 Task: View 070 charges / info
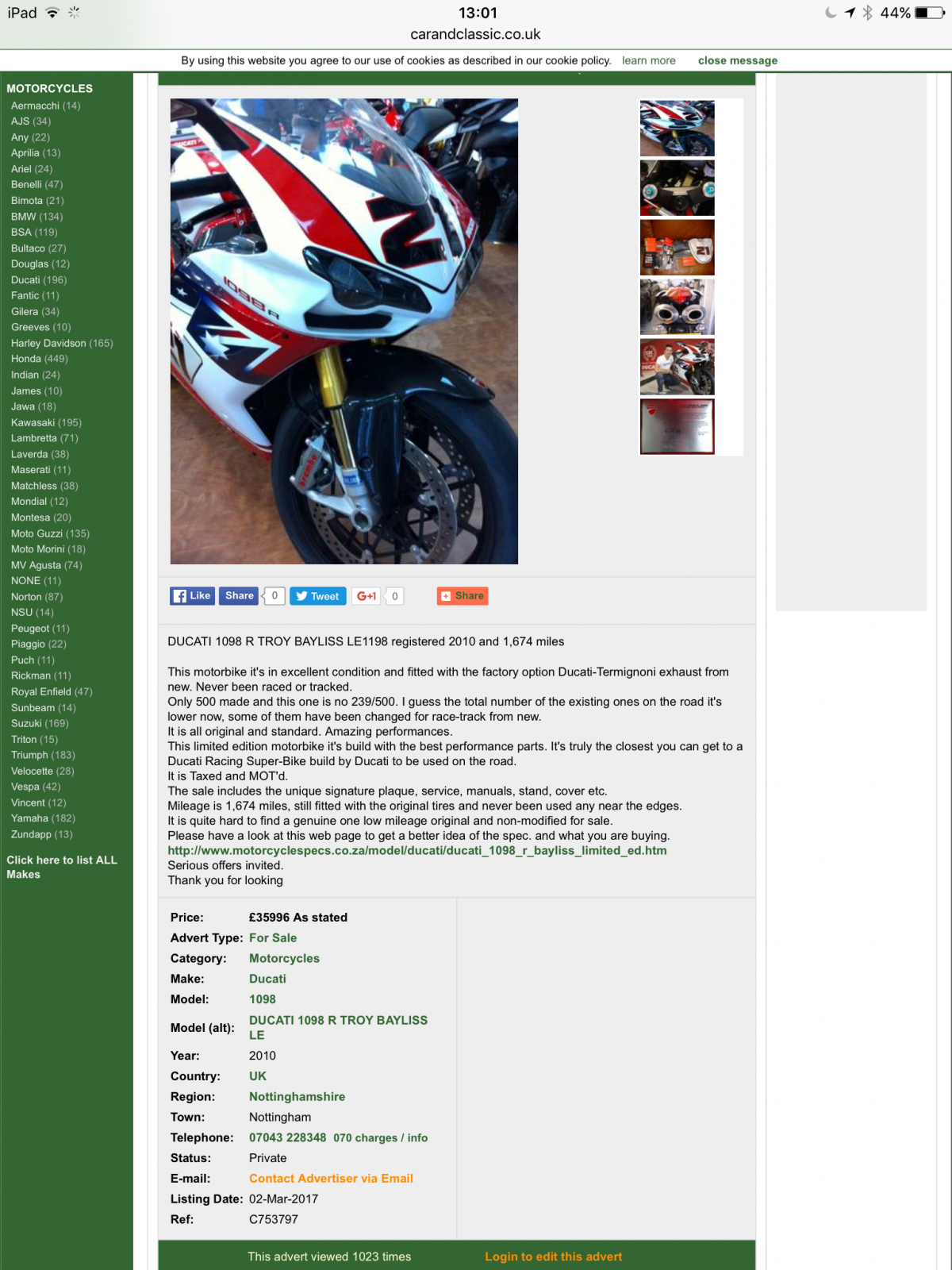(380, 1138)
